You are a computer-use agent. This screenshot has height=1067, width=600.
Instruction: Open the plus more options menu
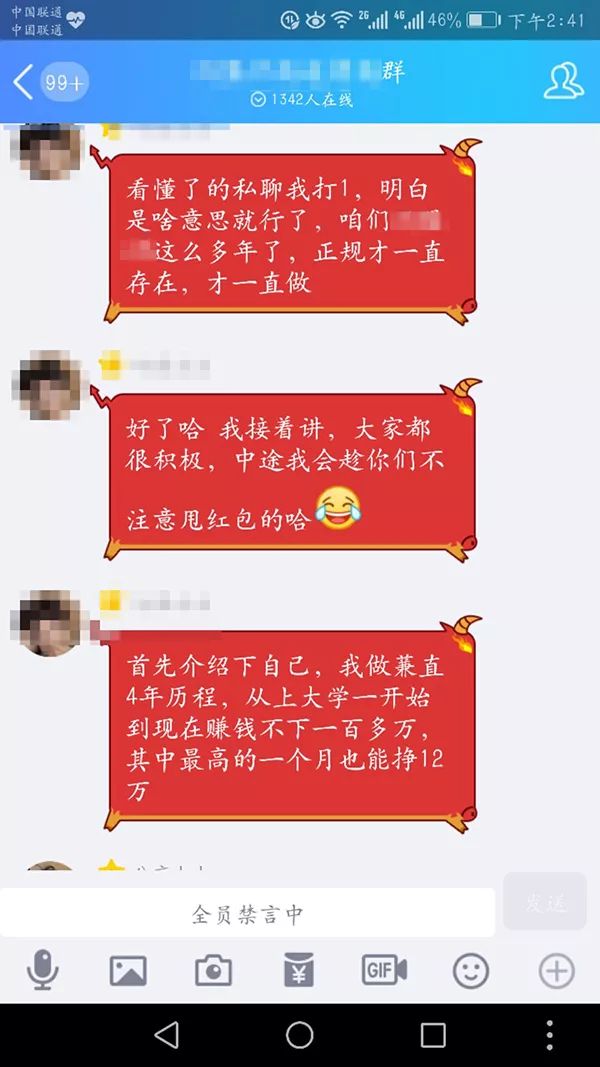pyautogui.click(x=557, y=970)
